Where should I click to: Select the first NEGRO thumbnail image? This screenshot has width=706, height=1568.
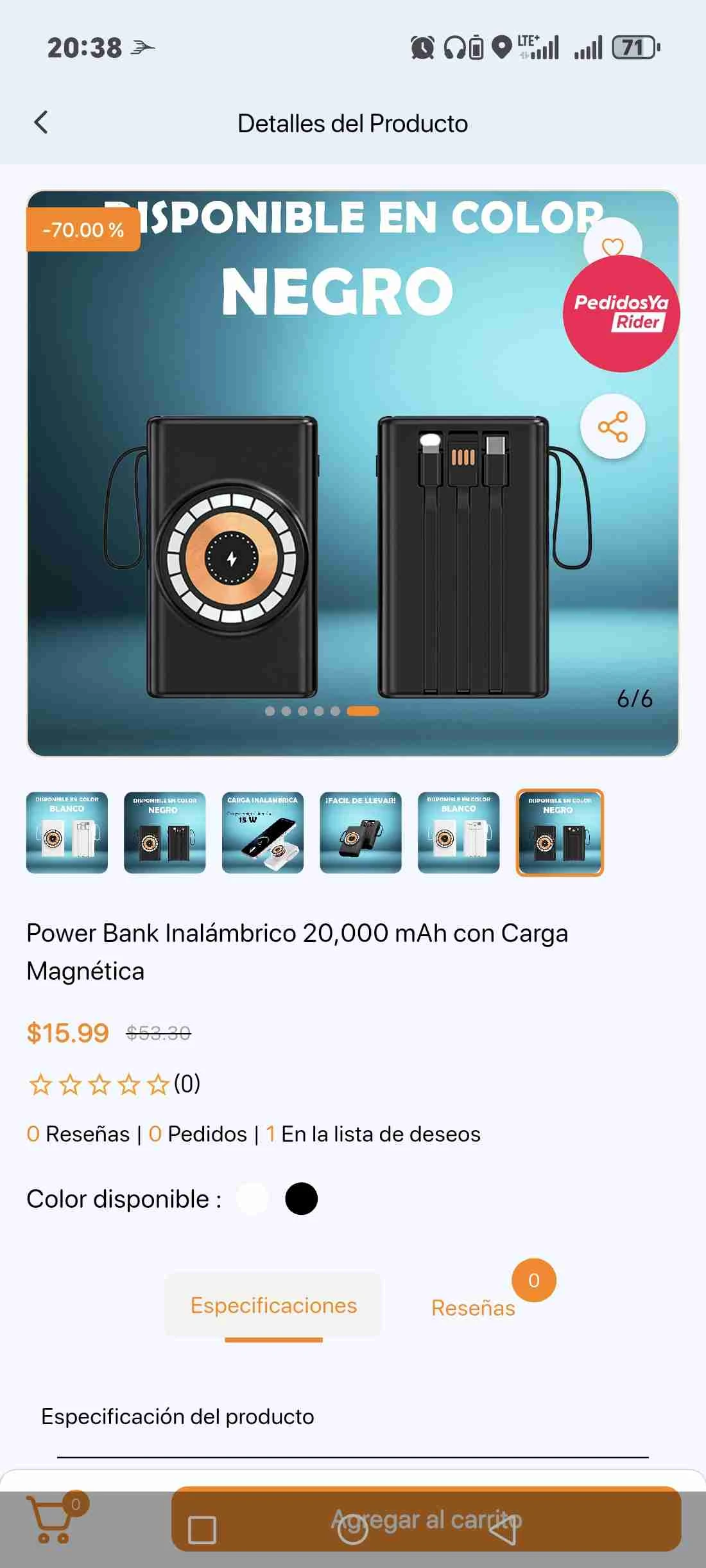(165, 832)
